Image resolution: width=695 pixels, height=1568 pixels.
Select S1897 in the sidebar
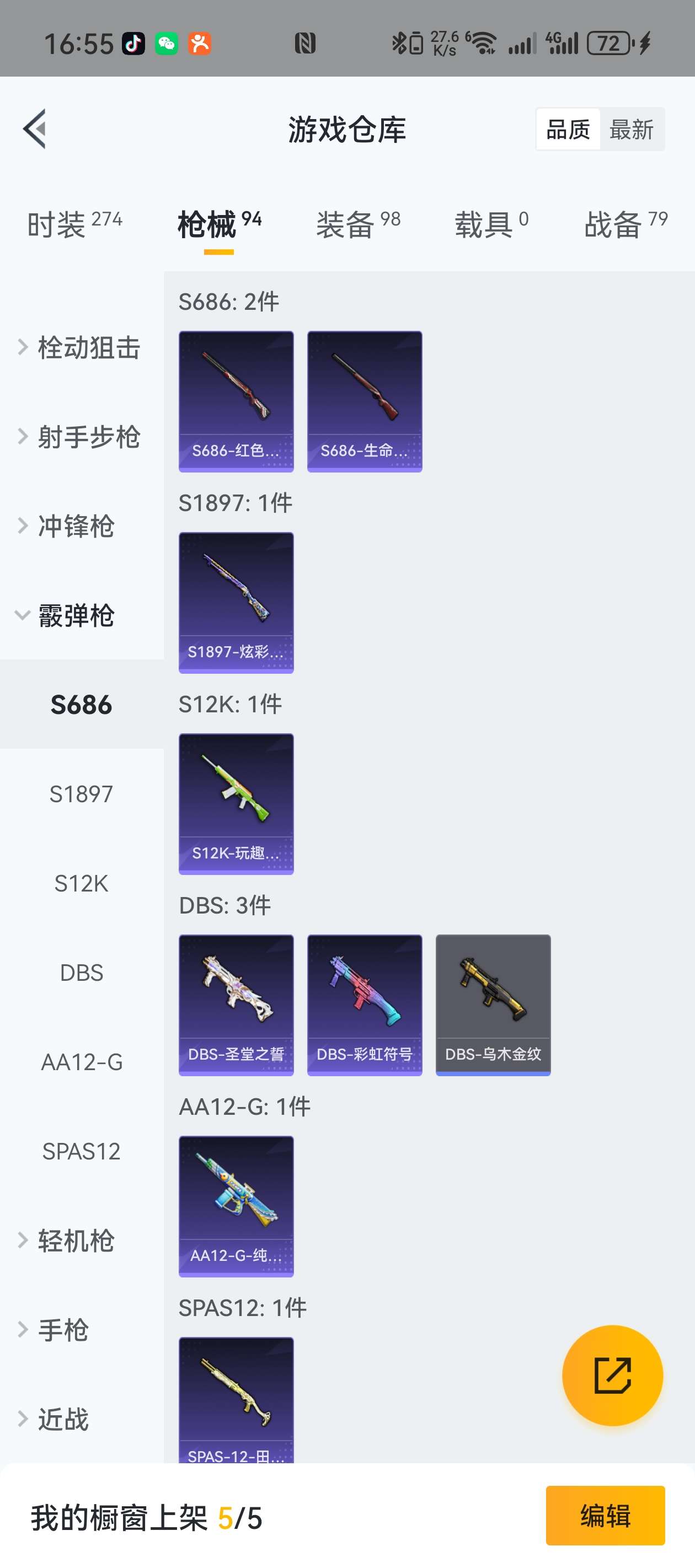tap(81, 794)
